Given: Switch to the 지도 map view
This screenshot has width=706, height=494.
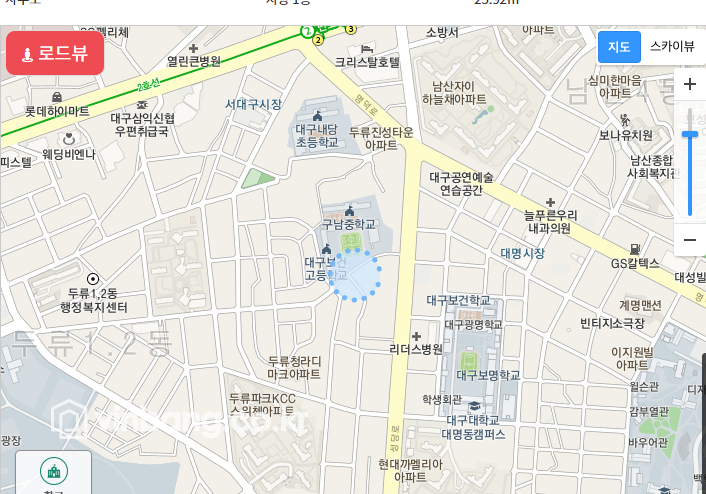Looking at the screenshot, I should coord(619,47).
